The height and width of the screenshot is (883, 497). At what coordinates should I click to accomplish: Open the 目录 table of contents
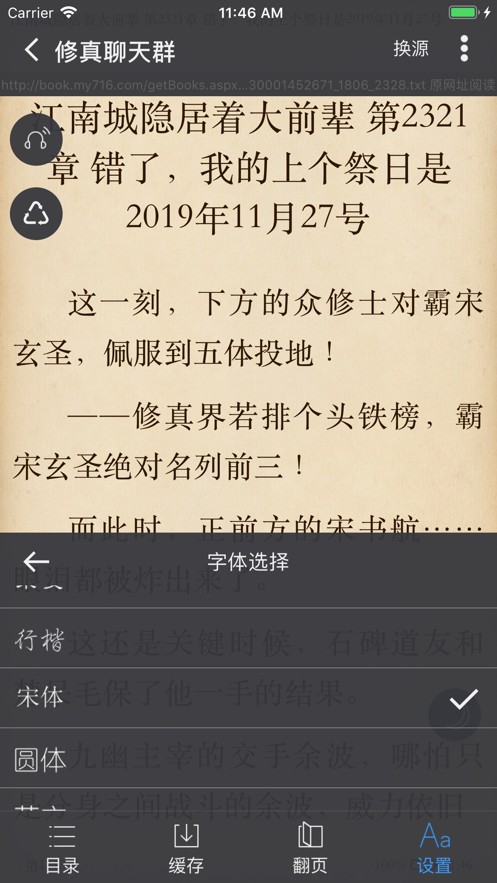tap(62, 848)
